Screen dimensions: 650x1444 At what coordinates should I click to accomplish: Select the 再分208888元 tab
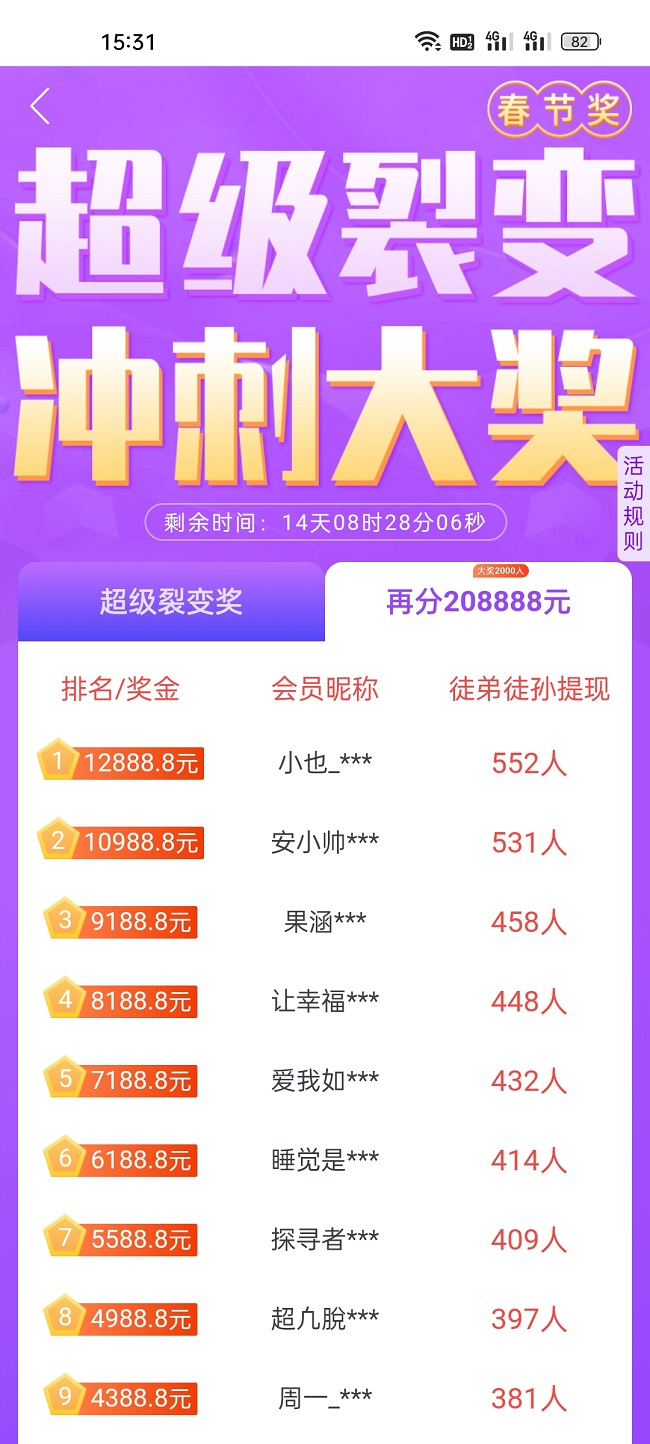[478, 602]
